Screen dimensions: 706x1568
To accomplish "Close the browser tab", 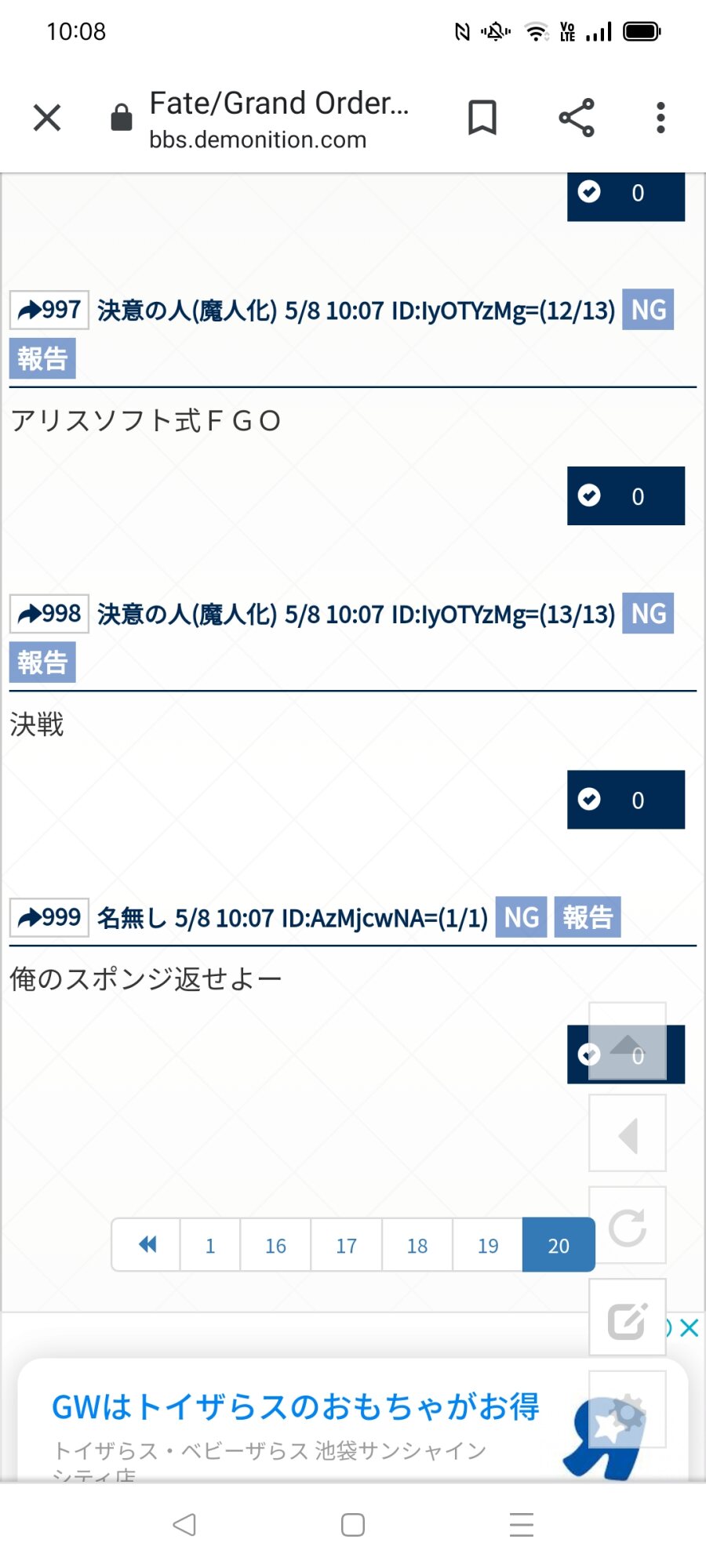I will pos(47,118).
